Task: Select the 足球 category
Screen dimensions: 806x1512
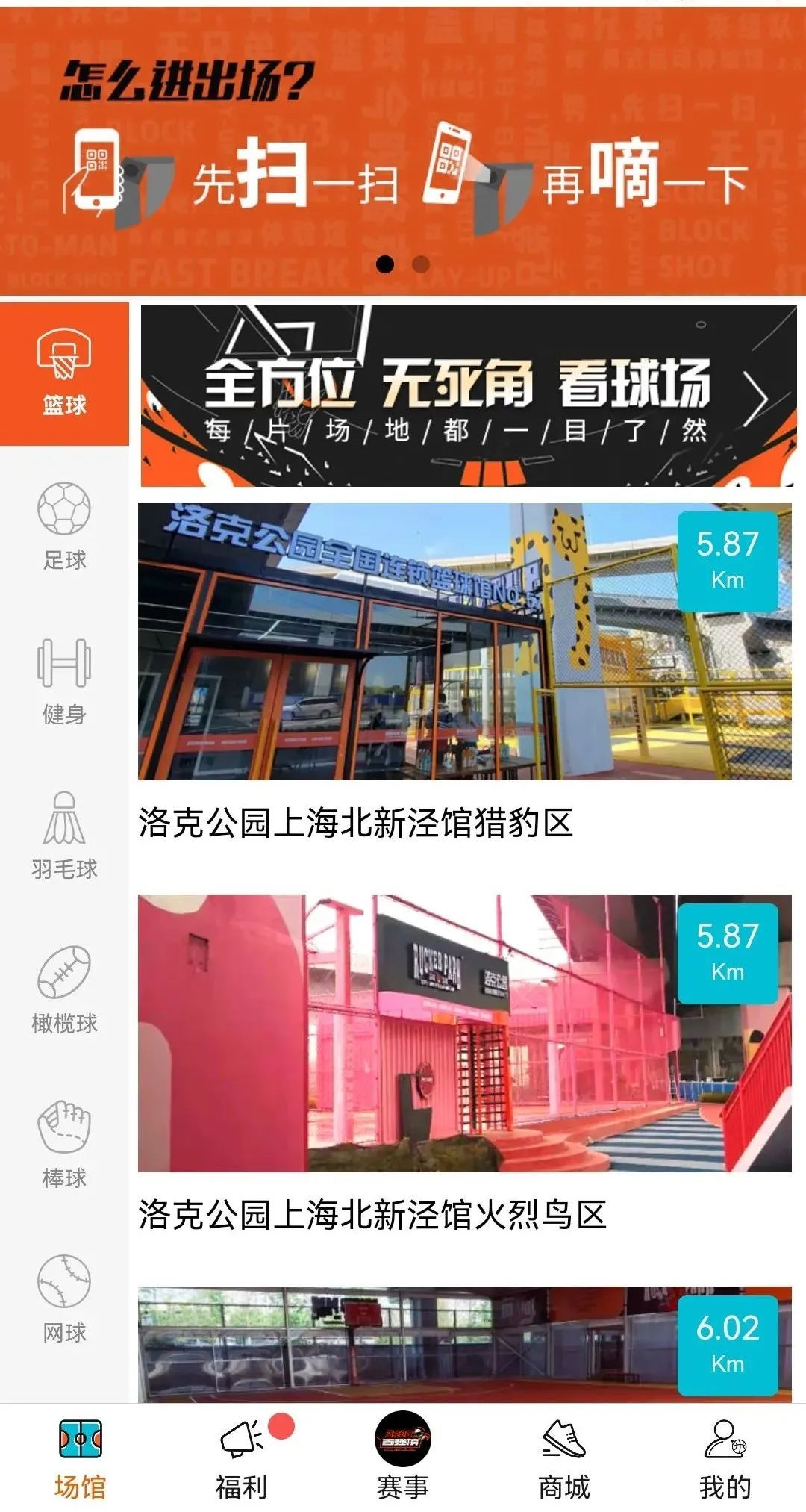Action: click(64, 526)
